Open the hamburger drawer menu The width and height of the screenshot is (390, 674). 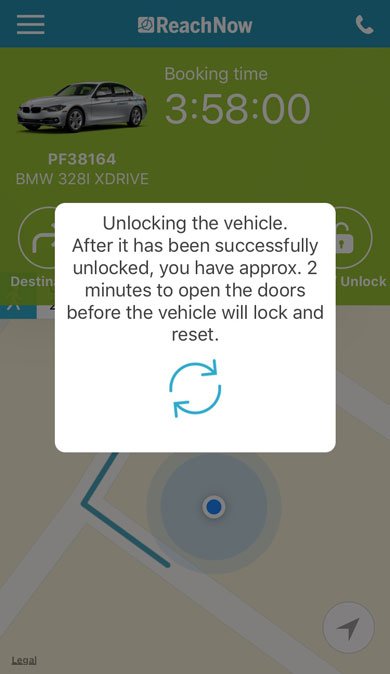(x=31, y=25)
